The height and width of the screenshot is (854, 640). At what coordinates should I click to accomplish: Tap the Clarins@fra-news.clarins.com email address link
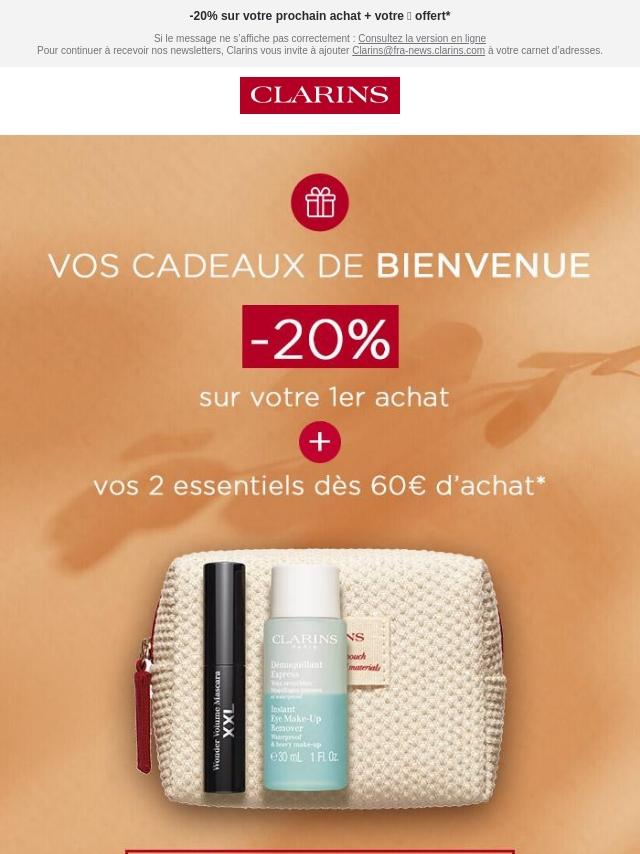[418, 51]
